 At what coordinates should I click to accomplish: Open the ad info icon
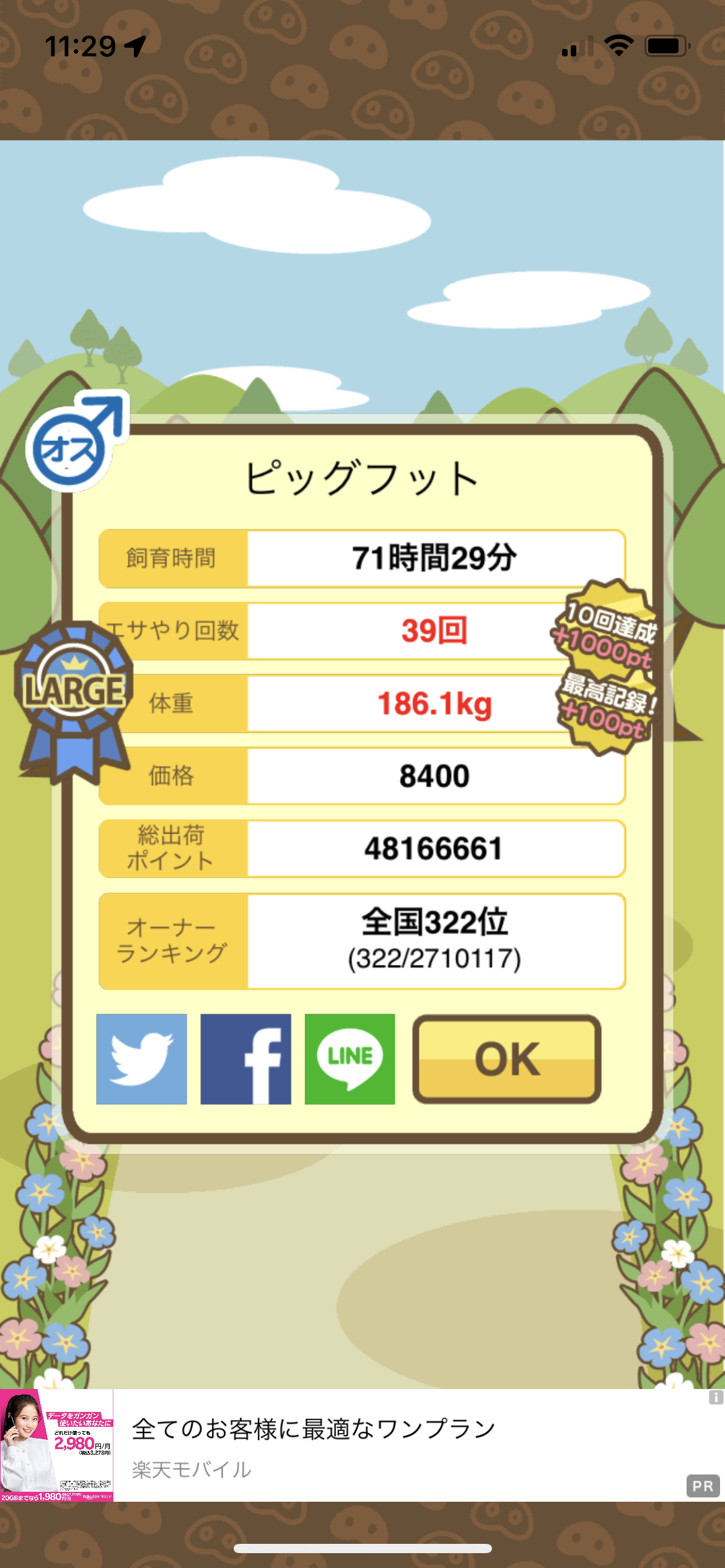pyautogui.click(x=716, y=1397)
